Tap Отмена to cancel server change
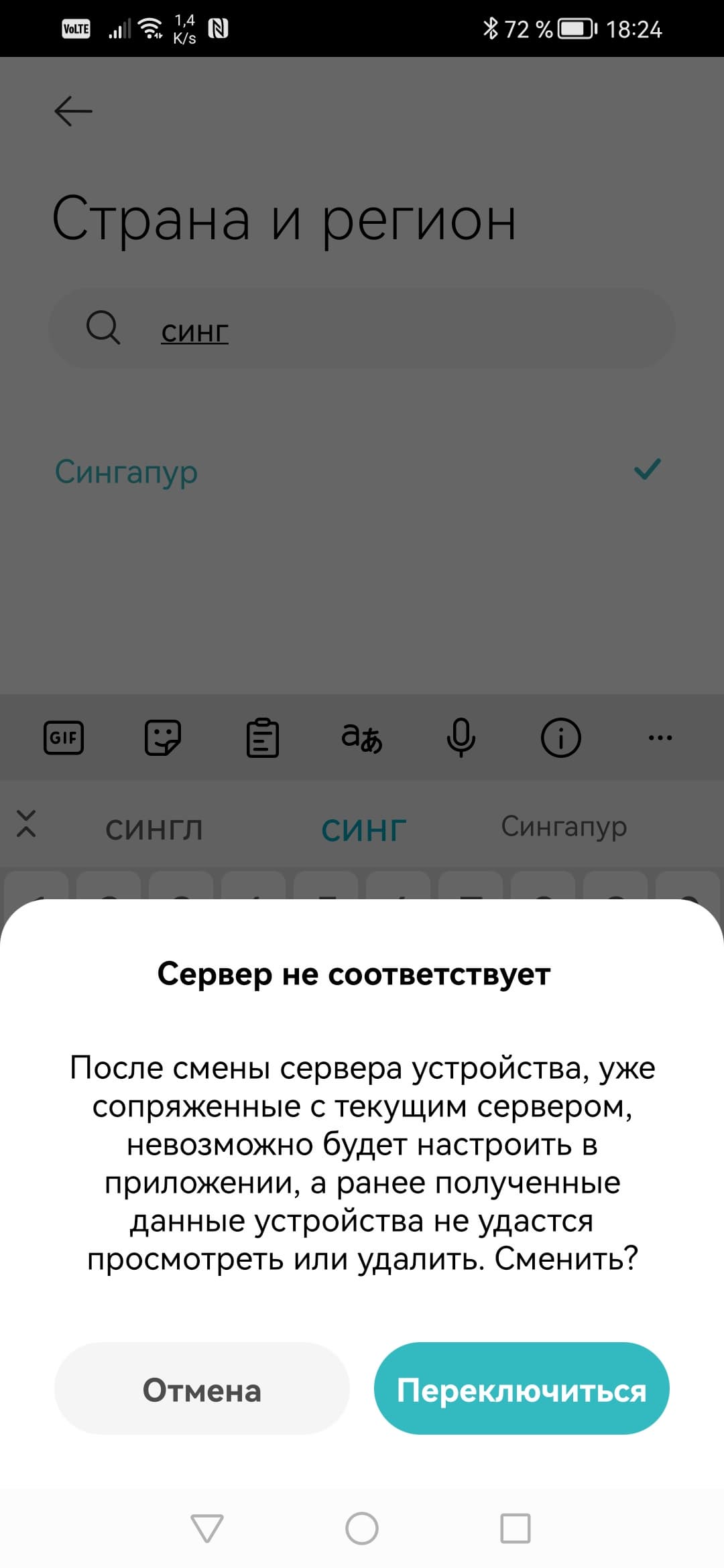Image resolution: width=724 pixels, height=1568 pixels. (202, 1390)
